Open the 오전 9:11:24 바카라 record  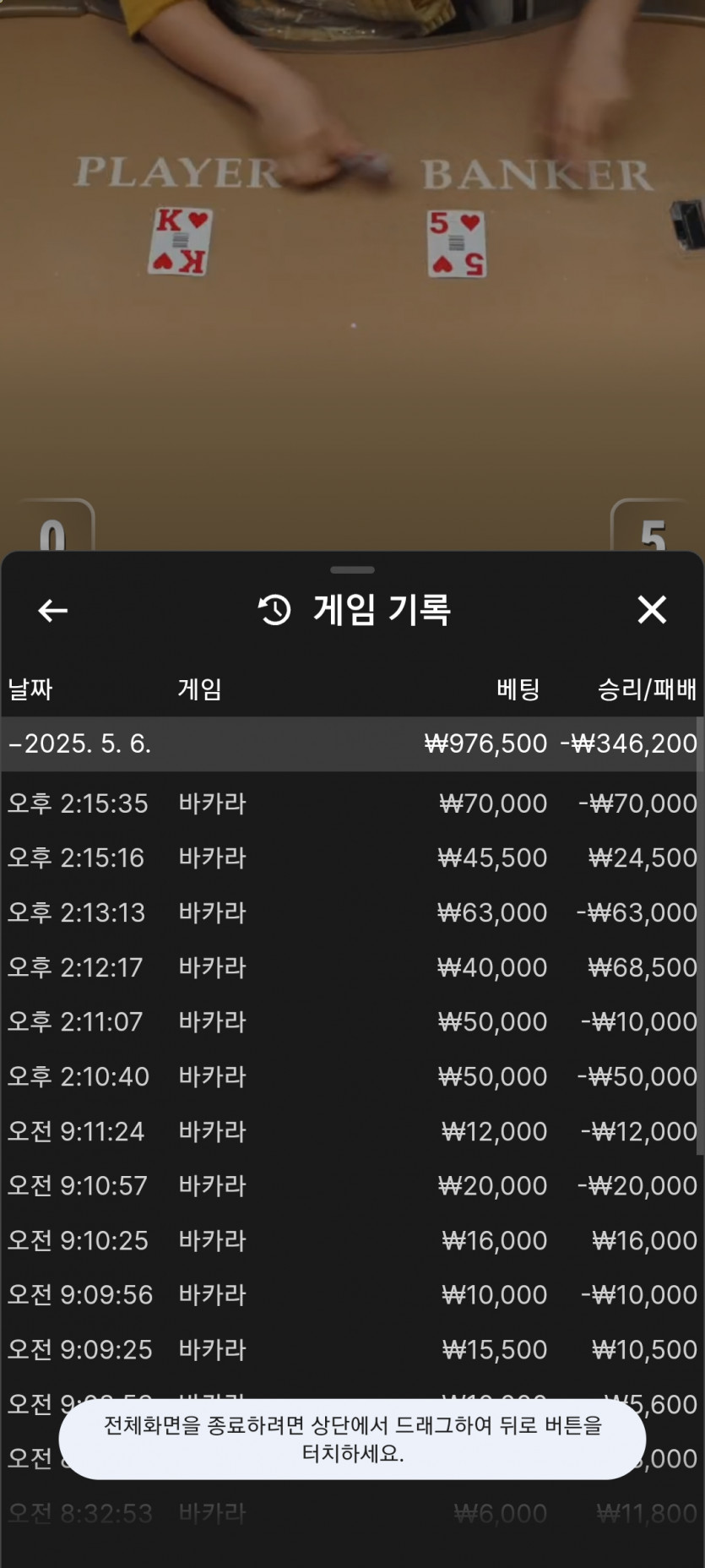pos(351,1131)
